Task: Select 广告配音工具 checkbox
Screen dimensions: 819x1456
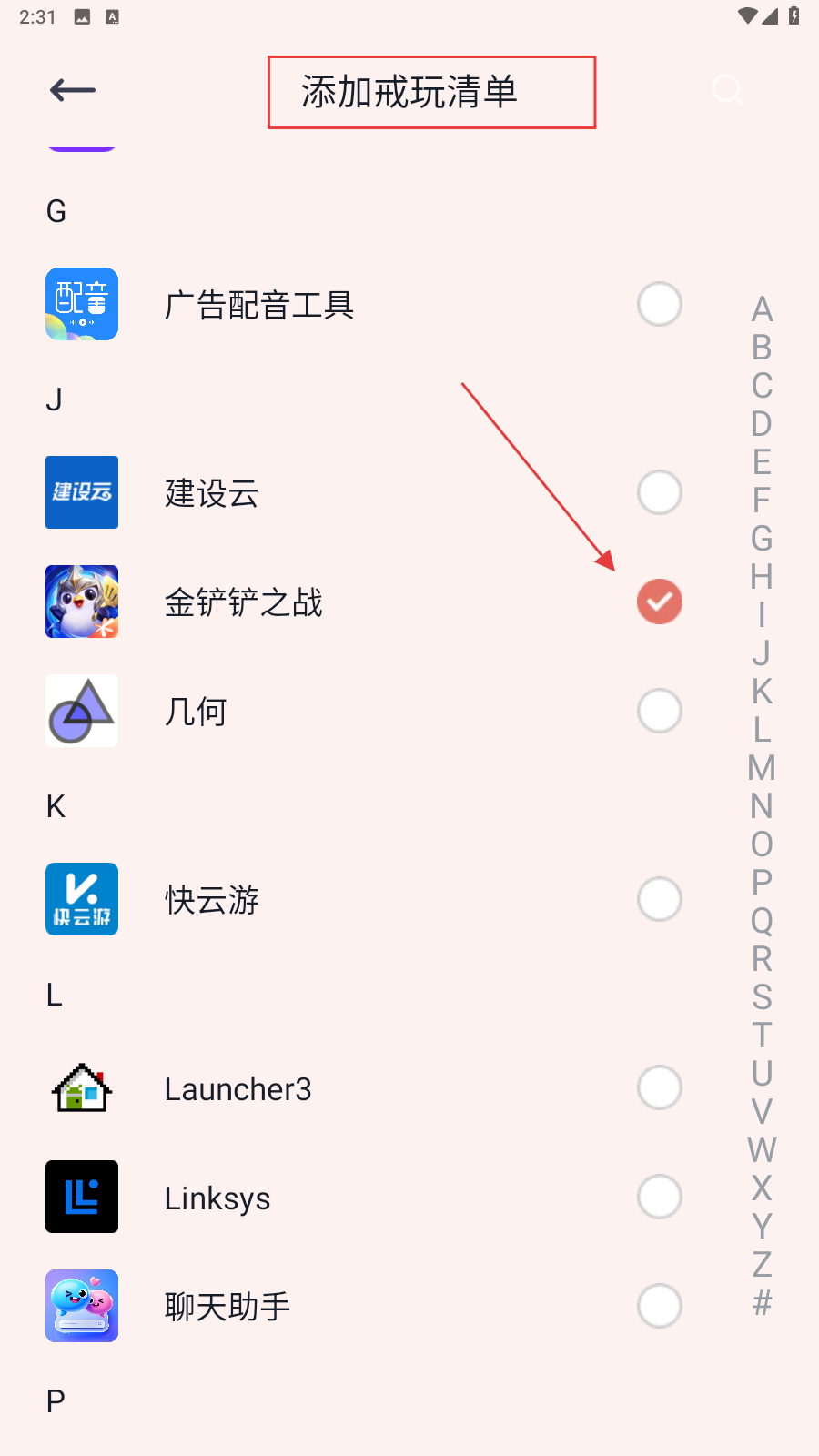Action: pyautogui.click(x=660, y=304)
